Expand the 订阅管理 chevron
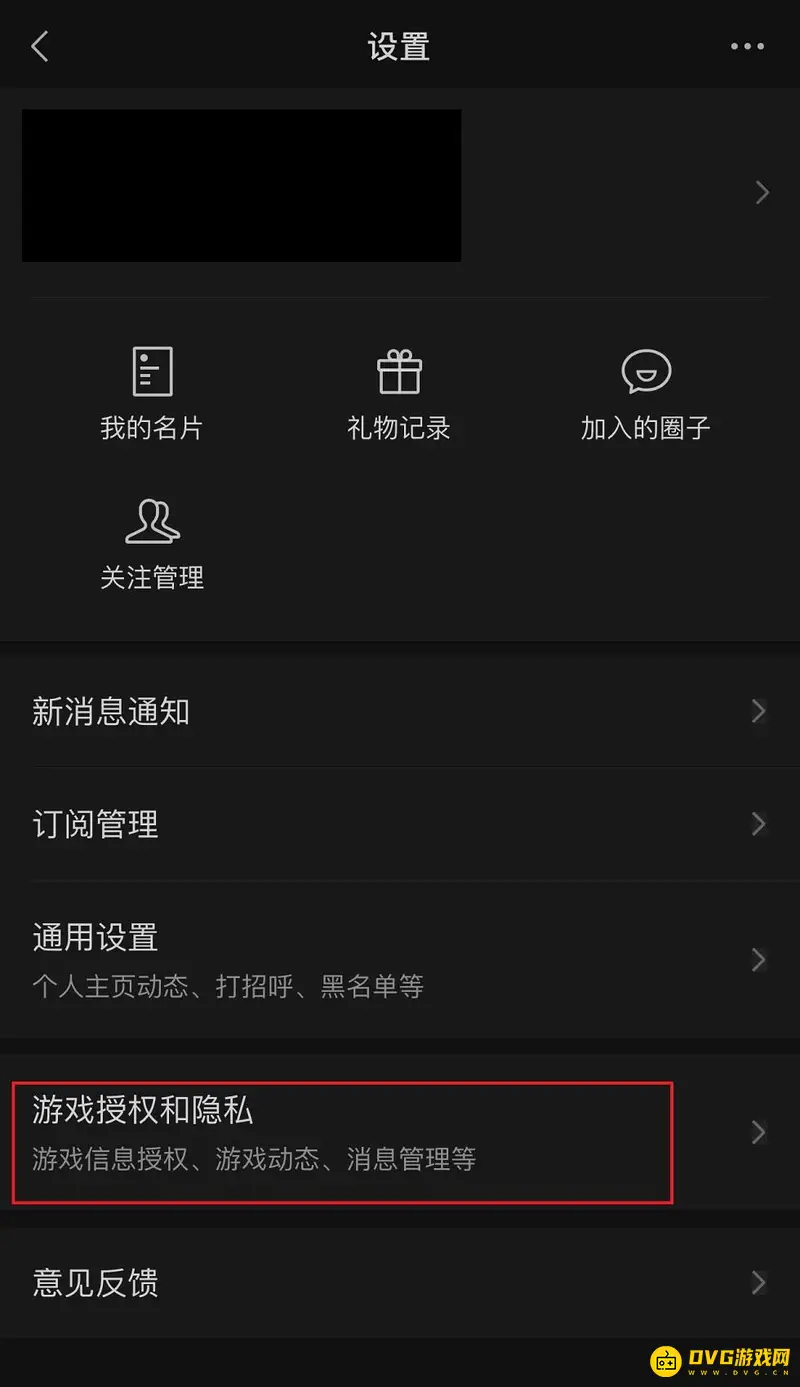Viewport: 800px width, 1387px height. tap(760, 824)
